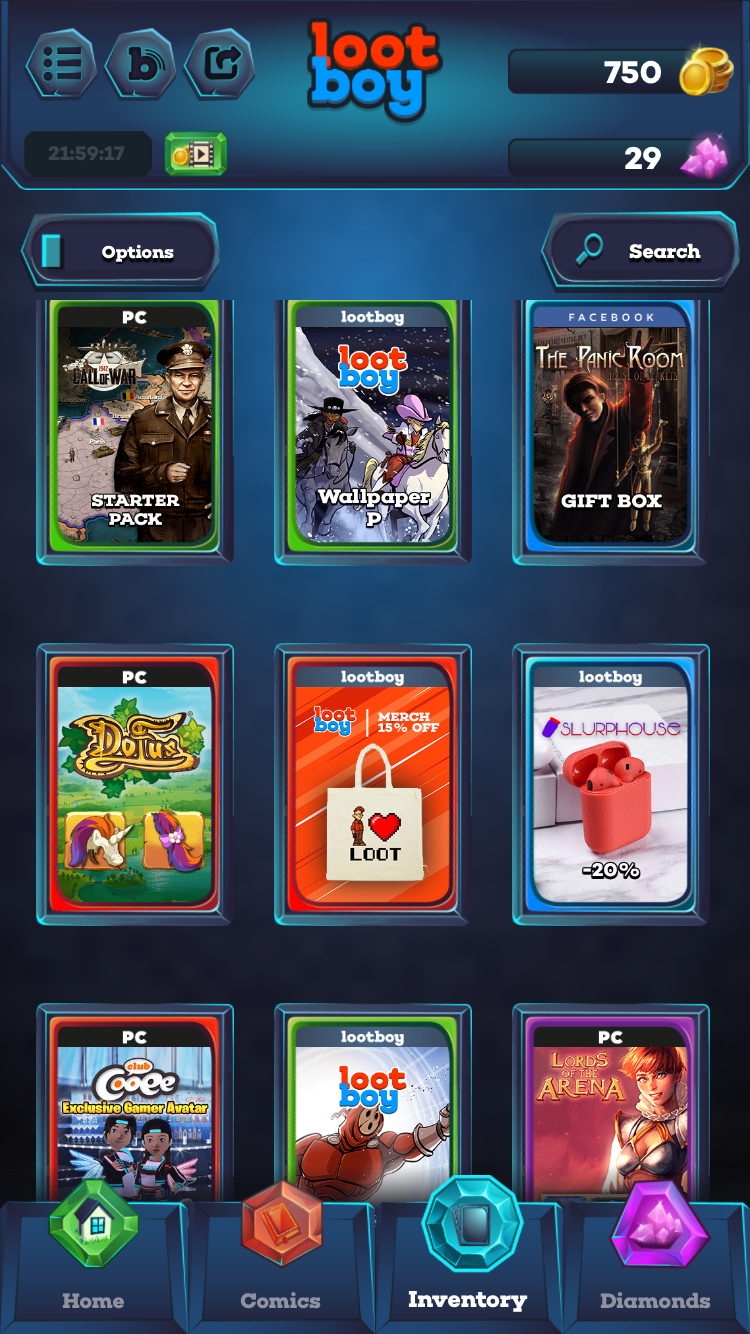Open the Lords of the Arena card
The height and width of the screenshot is (1334, 750).
pyautogui.click(x=611, y=1102)
